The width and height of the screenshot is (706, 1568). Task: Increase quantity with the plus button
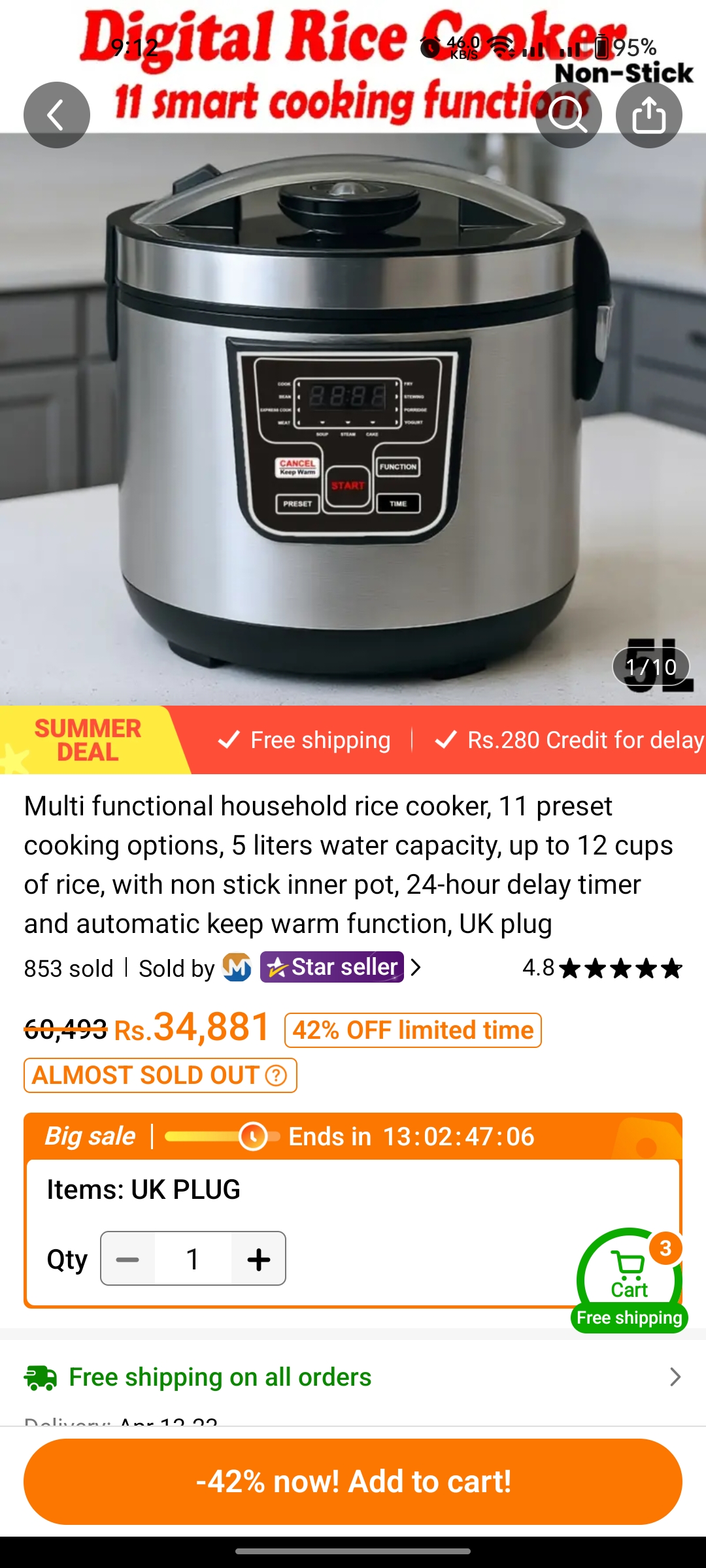[x=259, y=1259]
